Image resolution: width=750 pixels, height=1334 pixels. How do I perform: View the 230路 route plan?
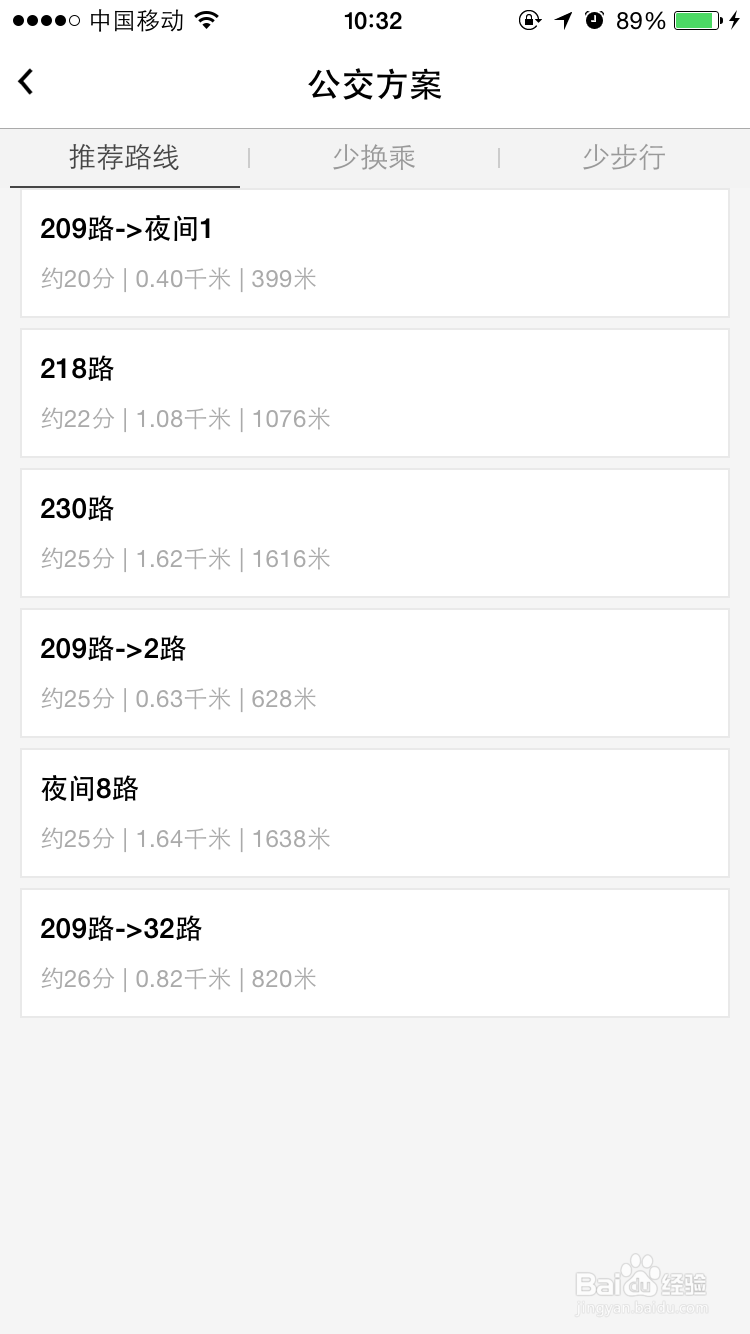[x=375, y=533]
